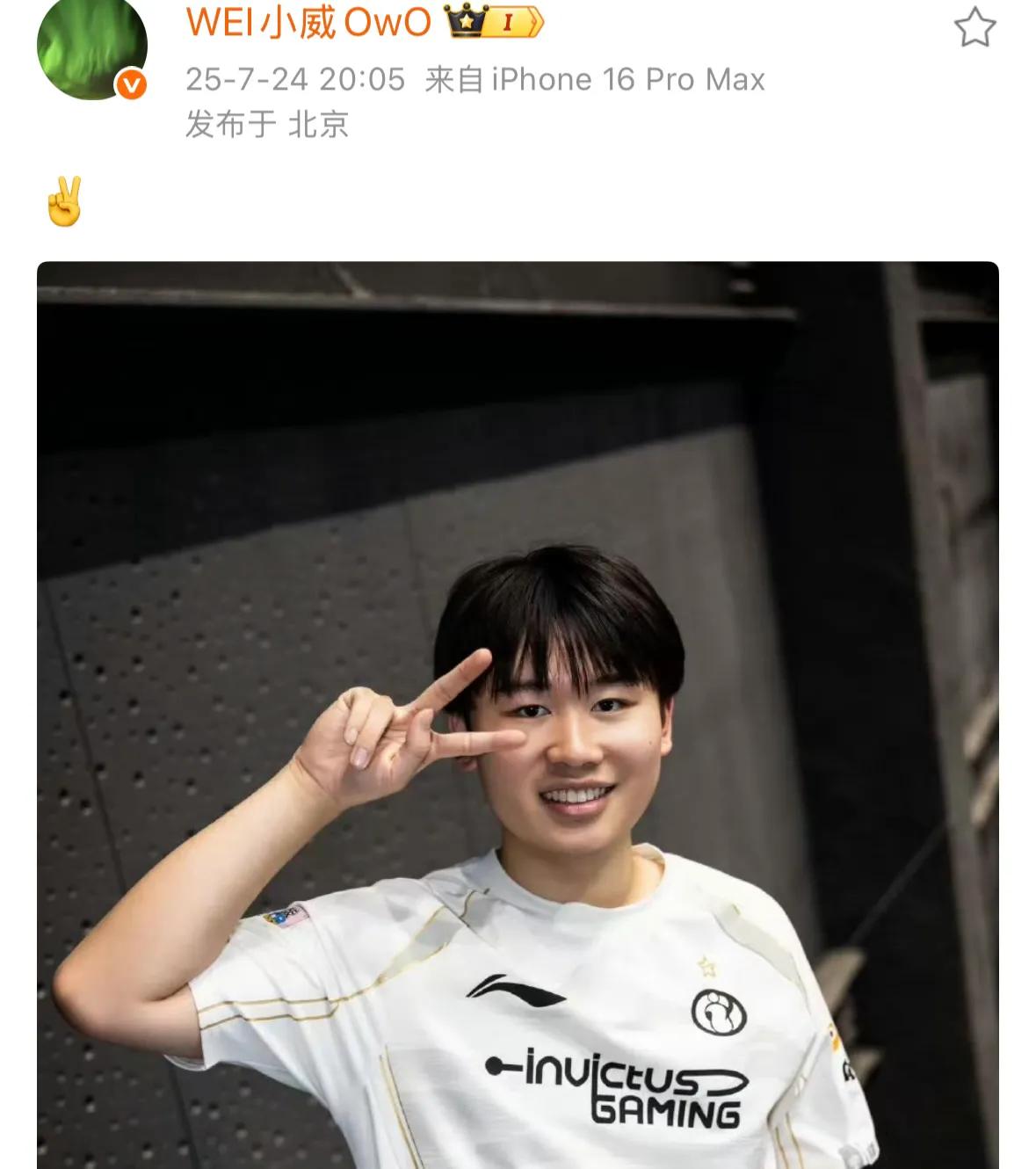Open the poster's green profile avatar
1036x1169 pixels.
91,46
